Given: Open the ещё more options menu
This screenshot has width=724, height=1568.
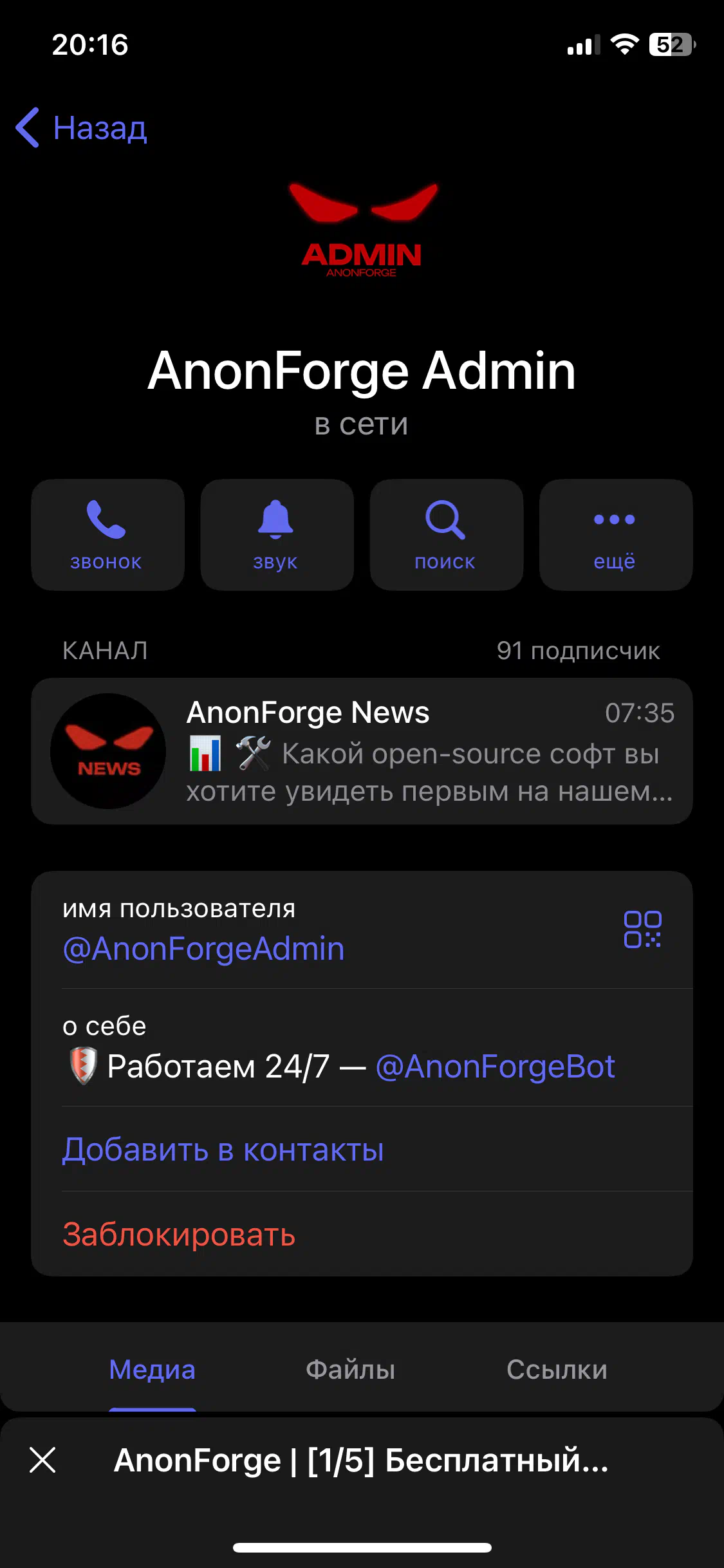Looking at the screenshot, I should (x=615, y=534).
